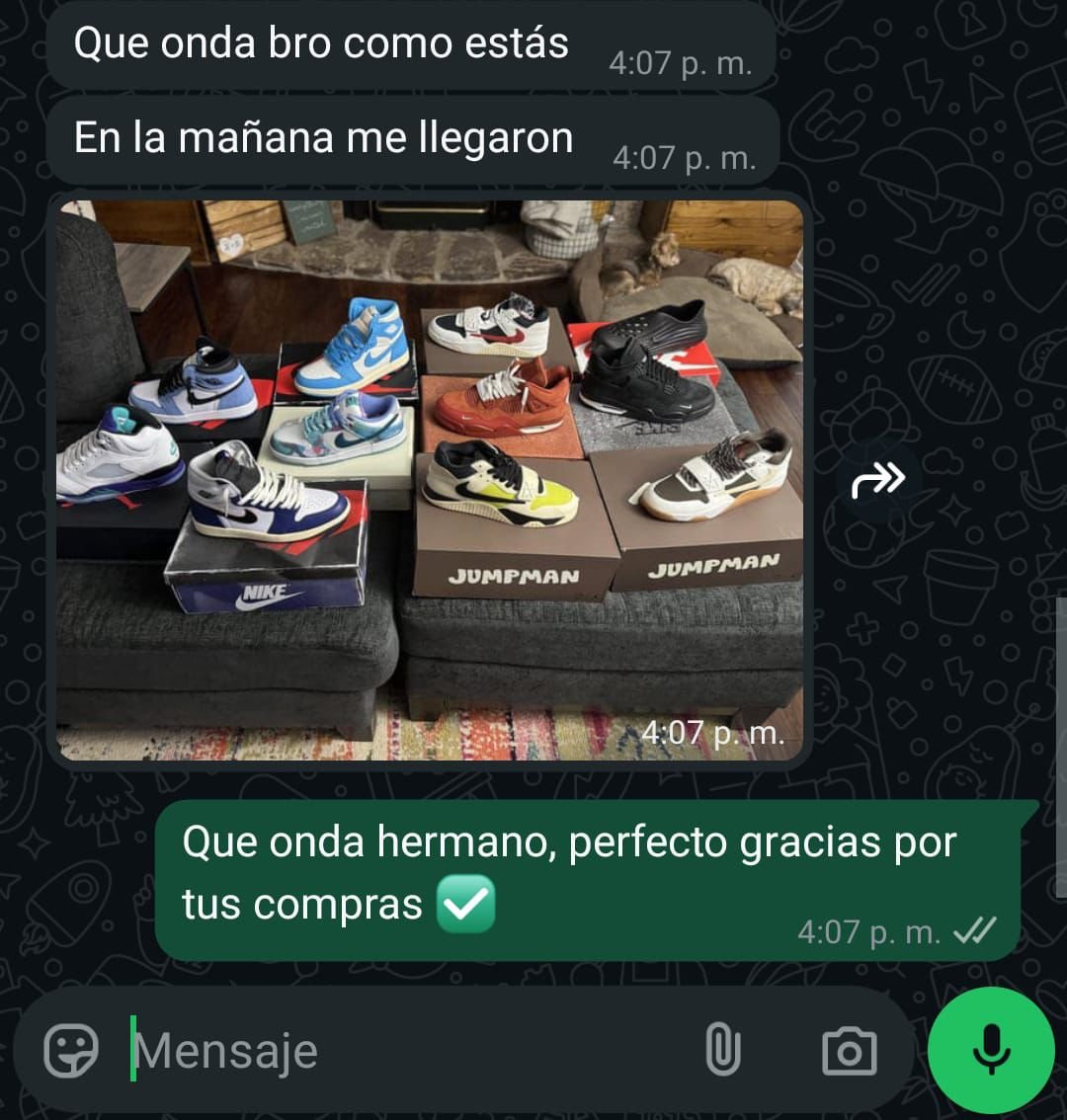Record a voice message with the microphone

point(991,1050)
